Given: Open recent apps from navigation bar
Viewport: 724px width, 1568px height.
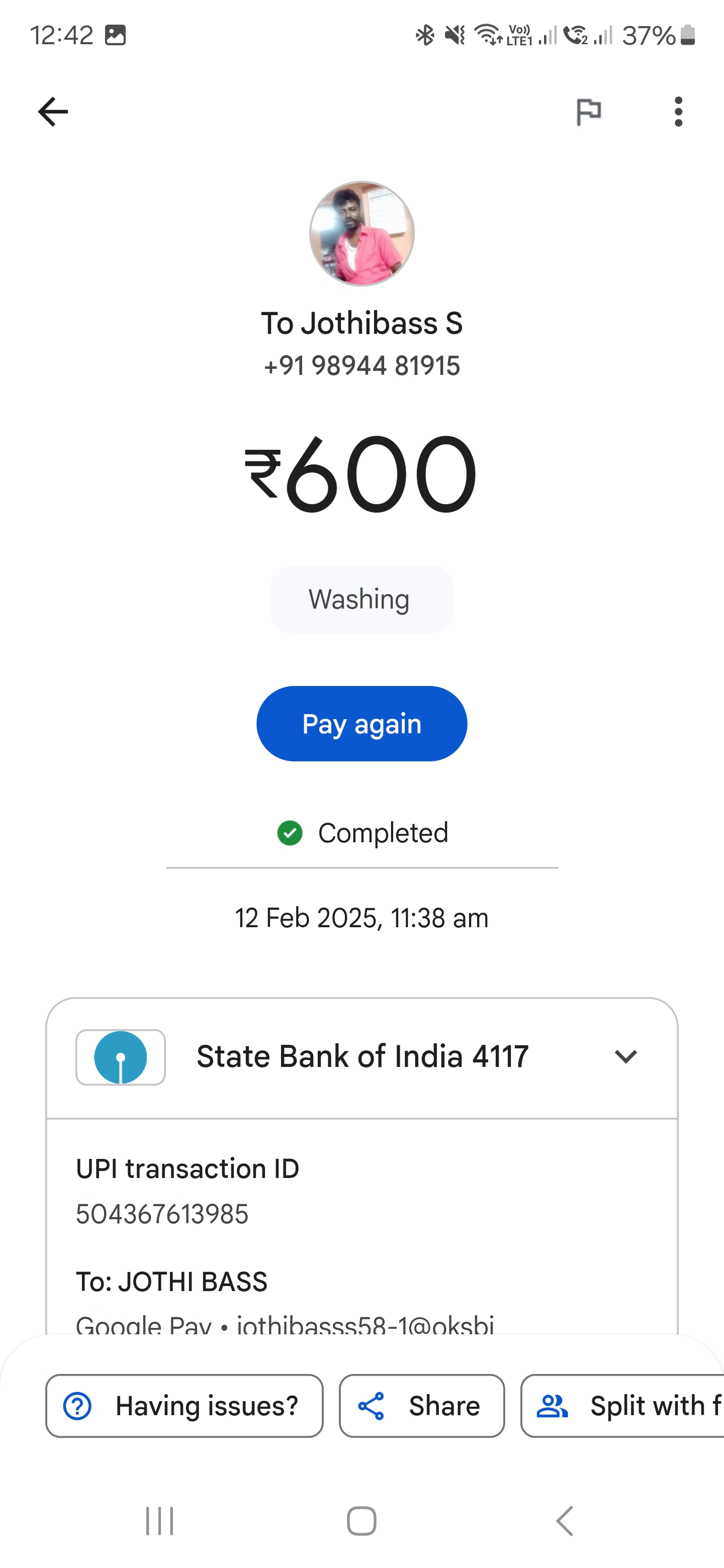Looking at the screenshot, I should point(159,1521).
